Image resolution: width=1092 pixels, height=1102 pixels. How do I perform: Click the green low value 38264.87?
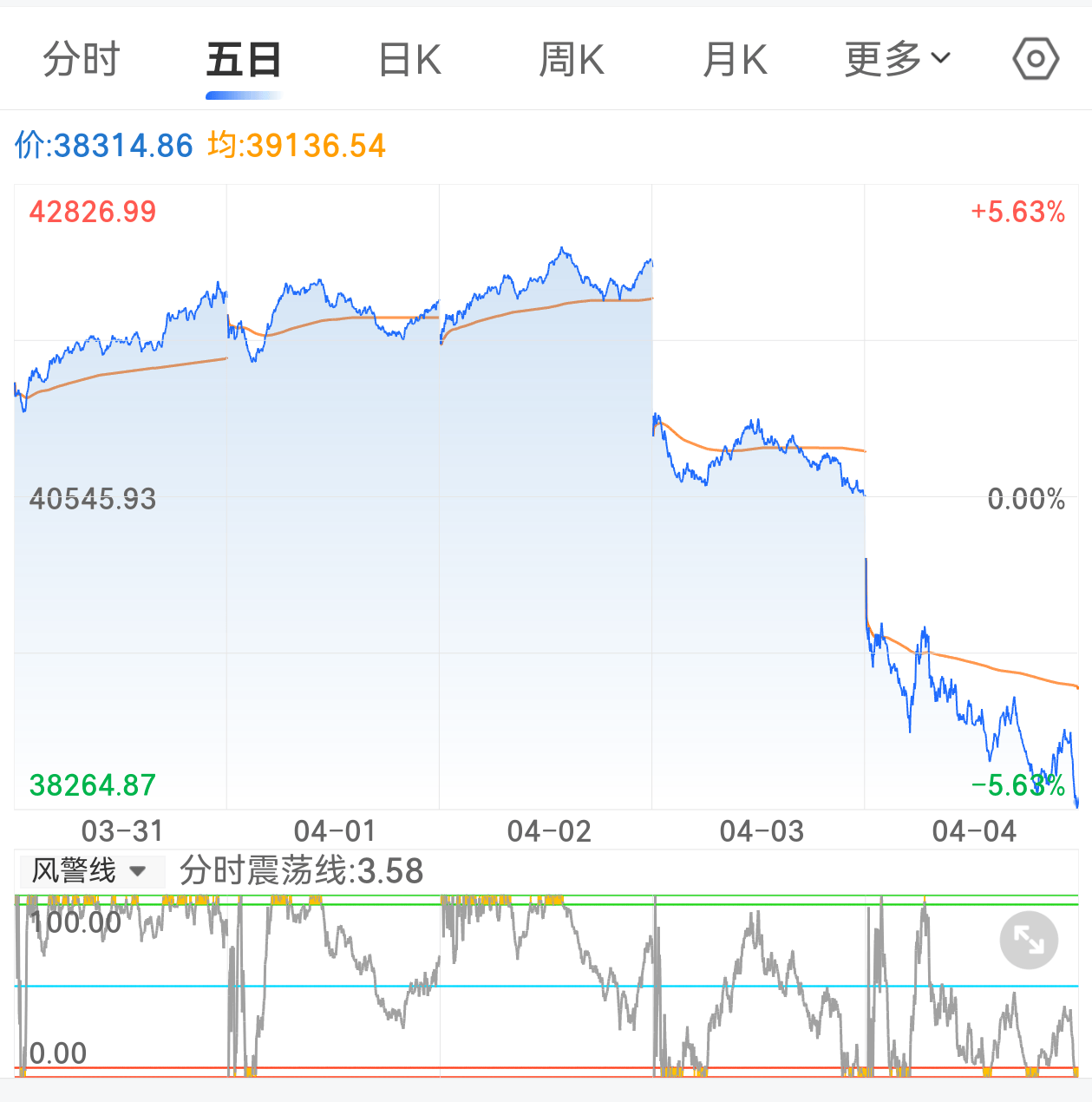(x=92, y=784)
